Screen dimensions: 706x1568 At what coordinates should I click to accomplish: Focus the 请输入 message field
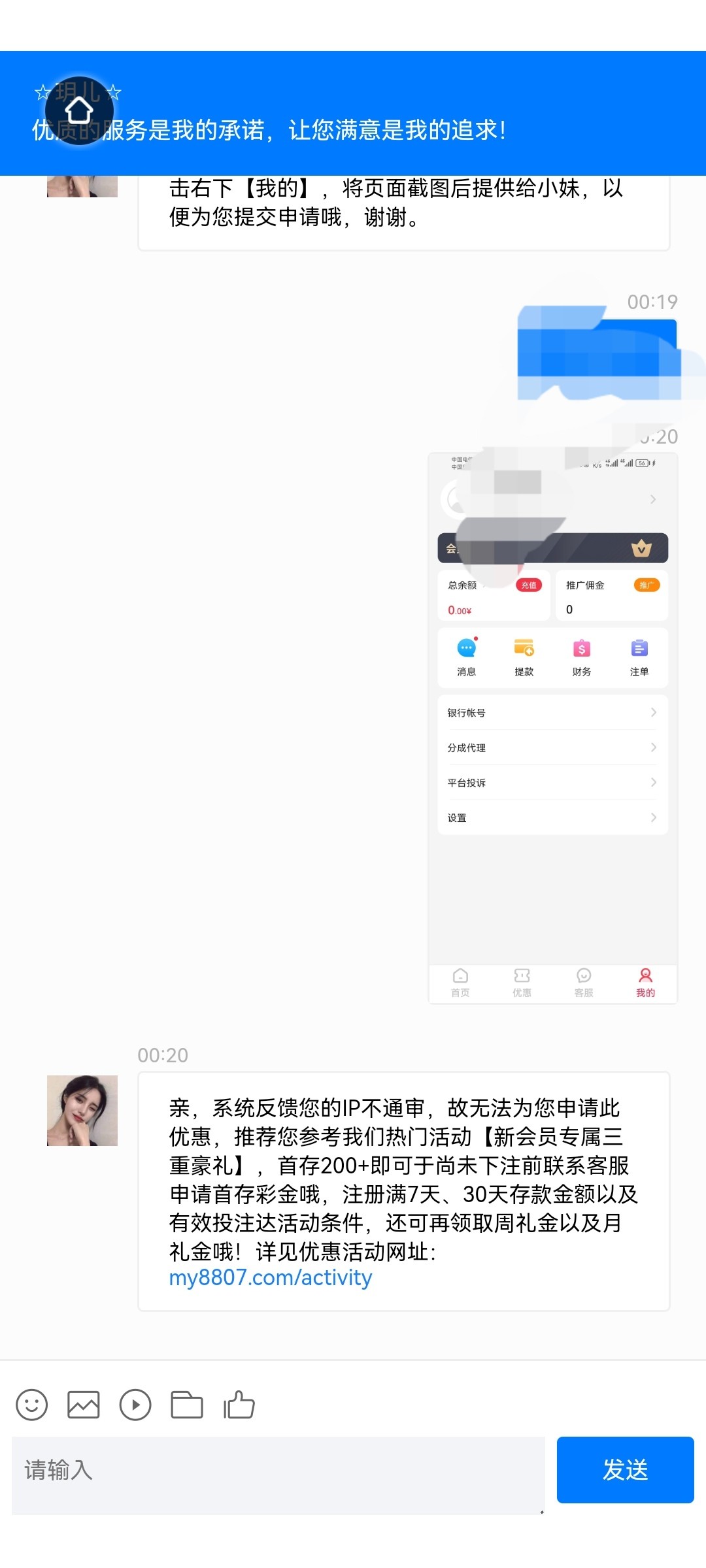point(278,1470)
